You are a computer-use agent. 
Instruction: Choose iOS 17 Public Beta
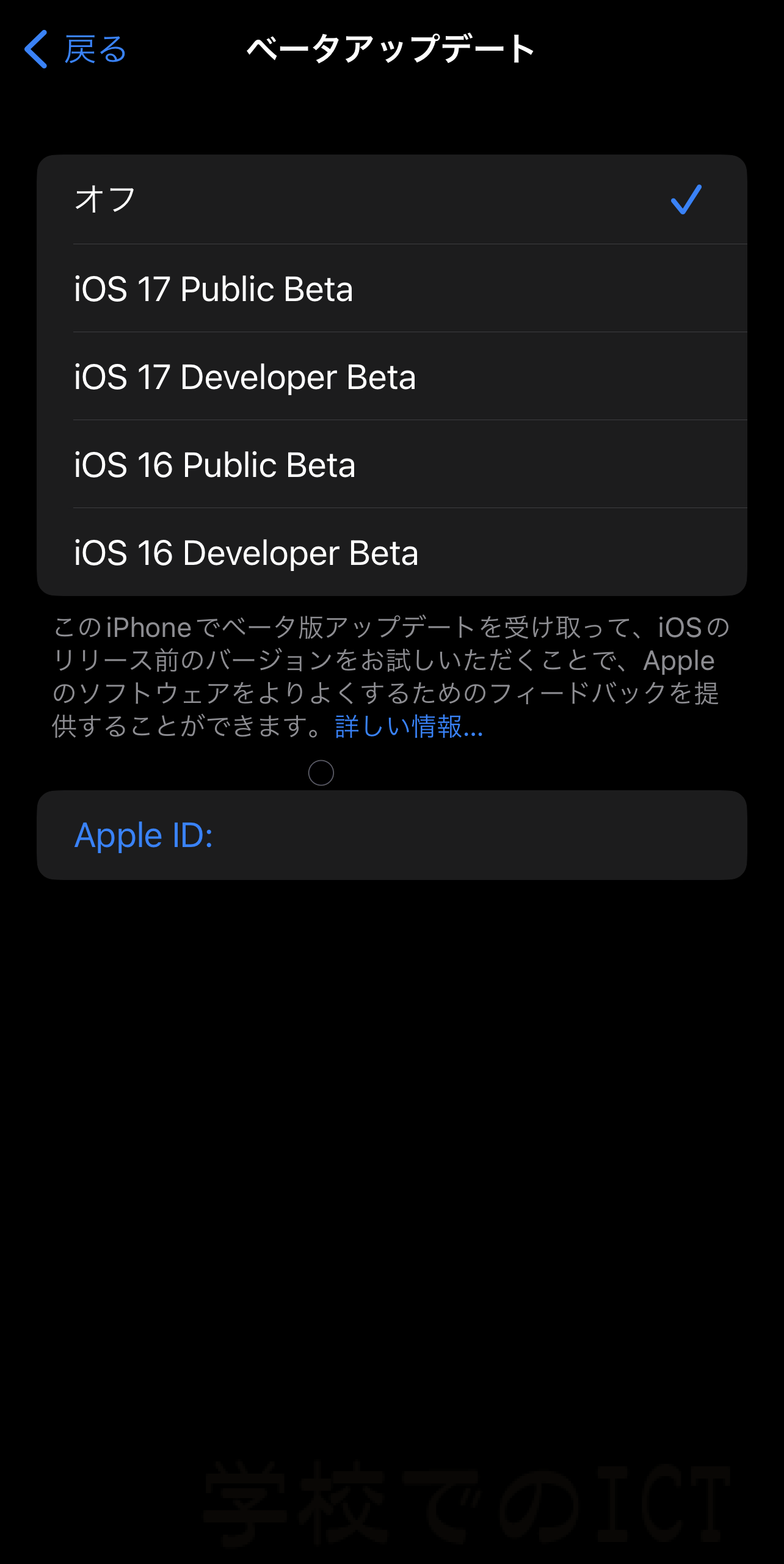click(392, 288)
